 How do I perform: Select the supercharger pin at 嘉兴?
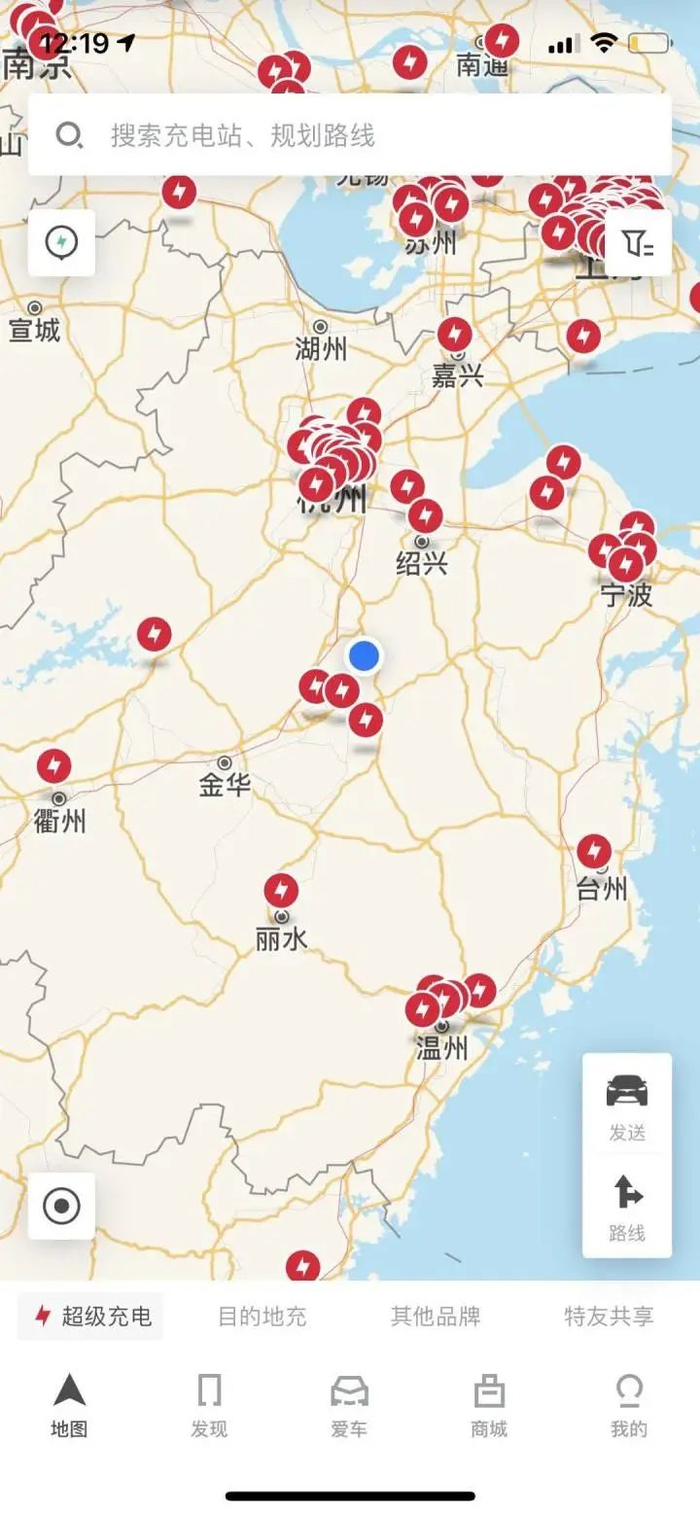455,335
